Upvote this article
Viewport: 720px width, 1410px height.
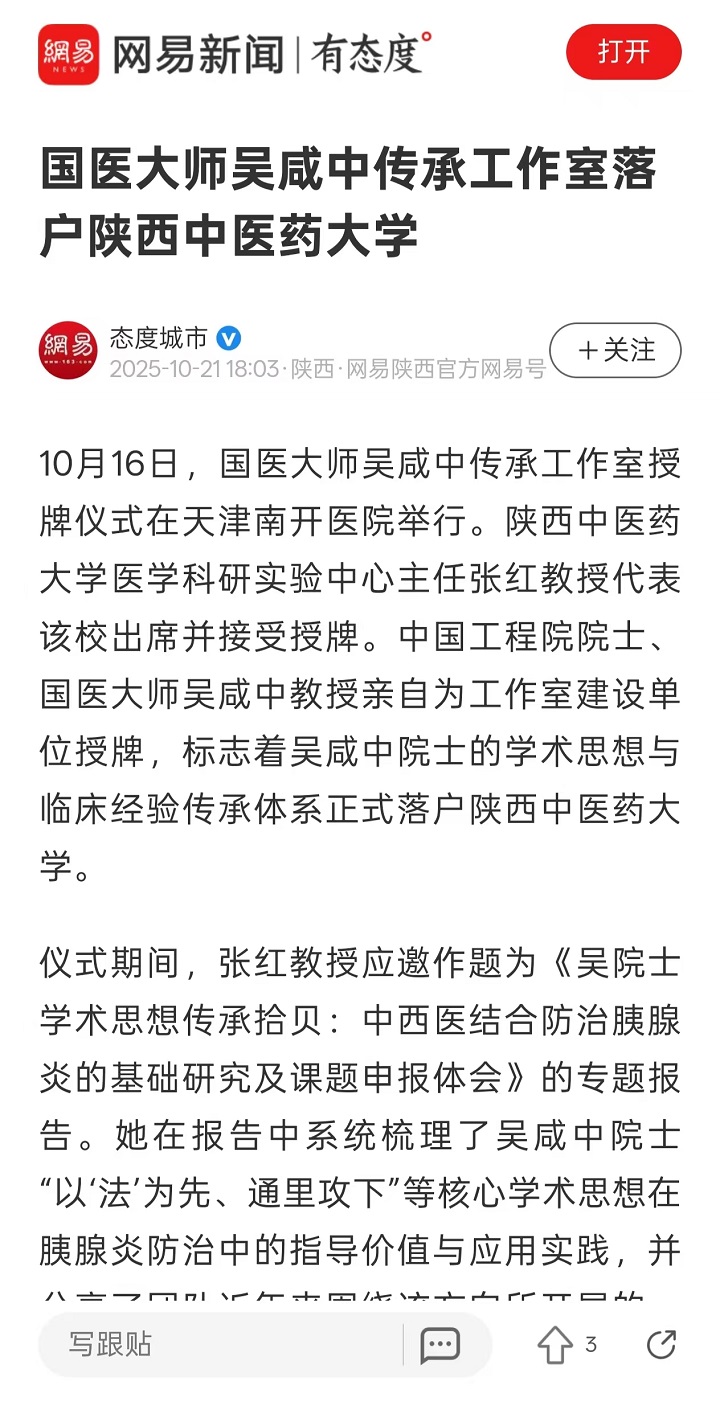pos(556,1345)
